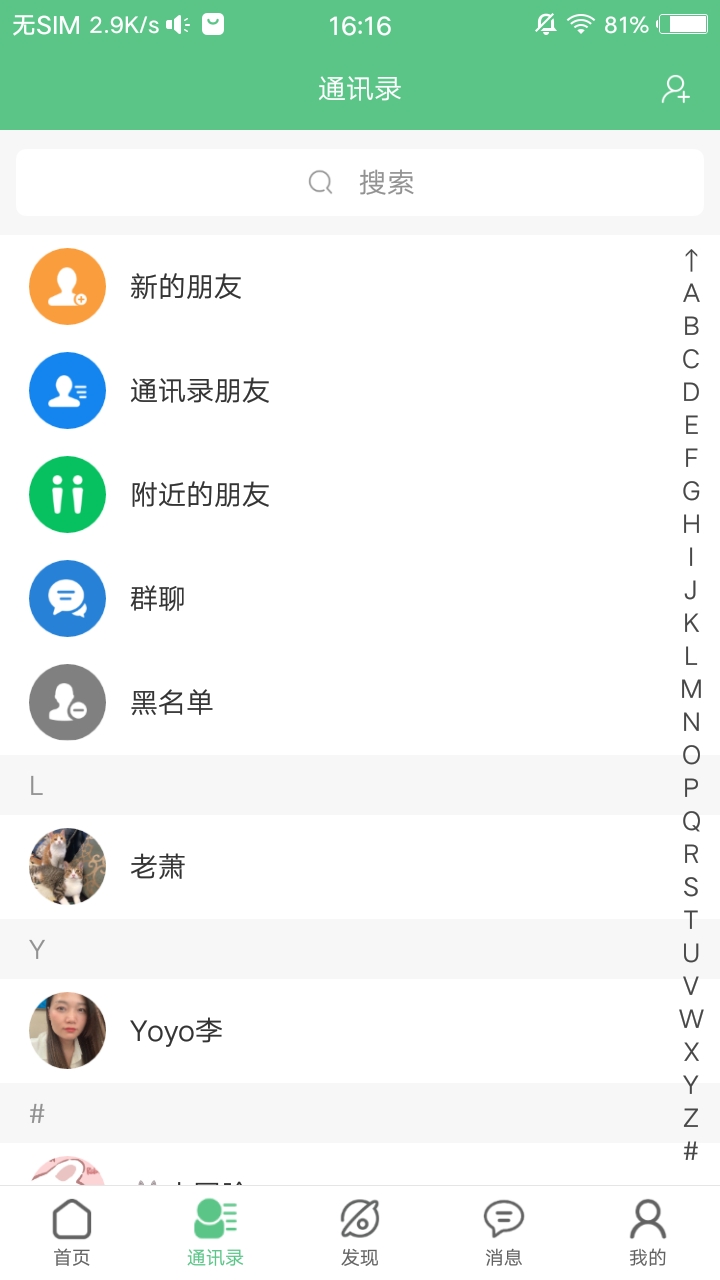Jump to letter L in index bar

pos(691,656)
